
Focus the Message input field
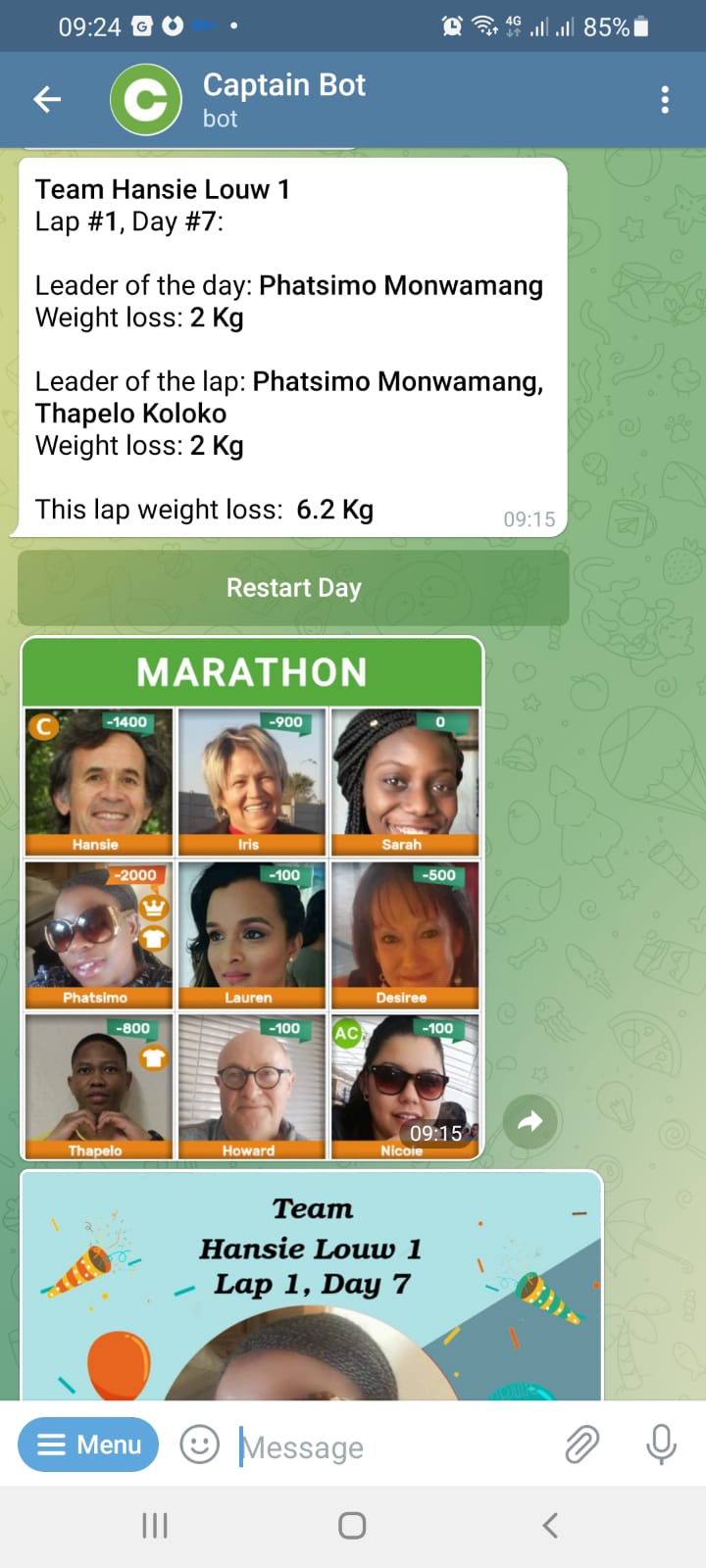pos(392,1446)
